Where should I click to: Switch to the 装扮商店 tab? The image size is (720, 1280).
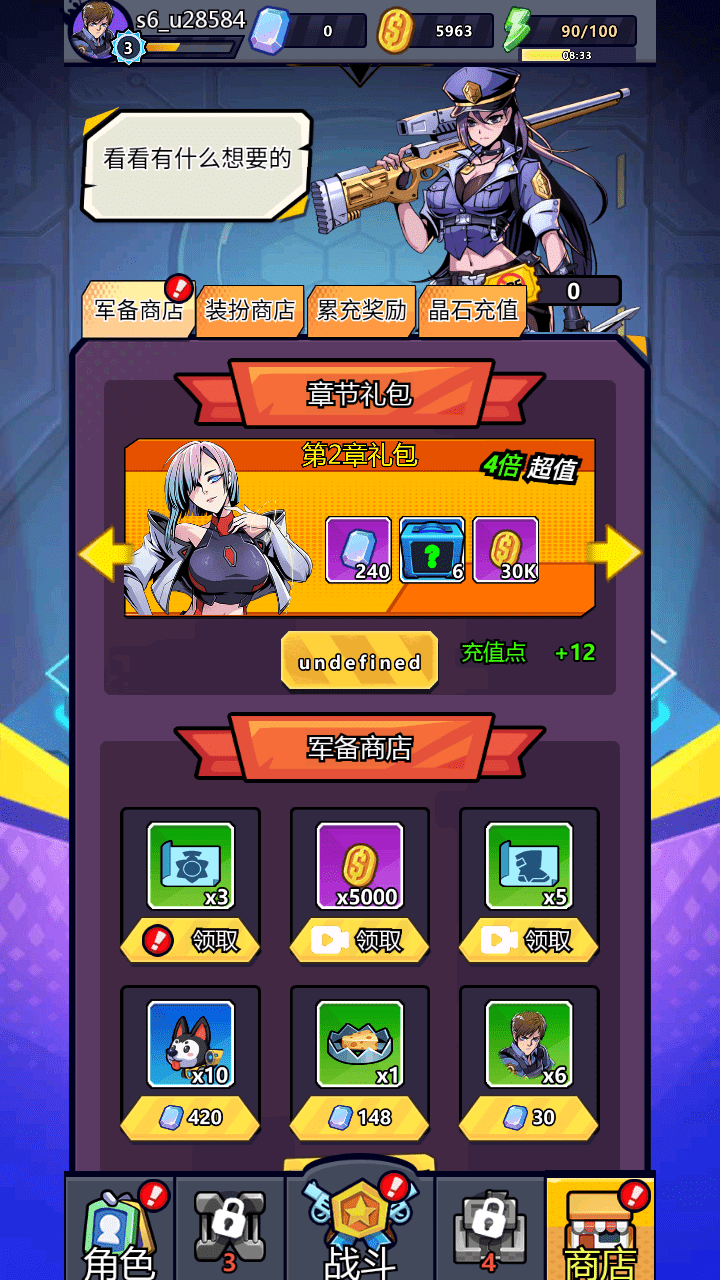250,310
